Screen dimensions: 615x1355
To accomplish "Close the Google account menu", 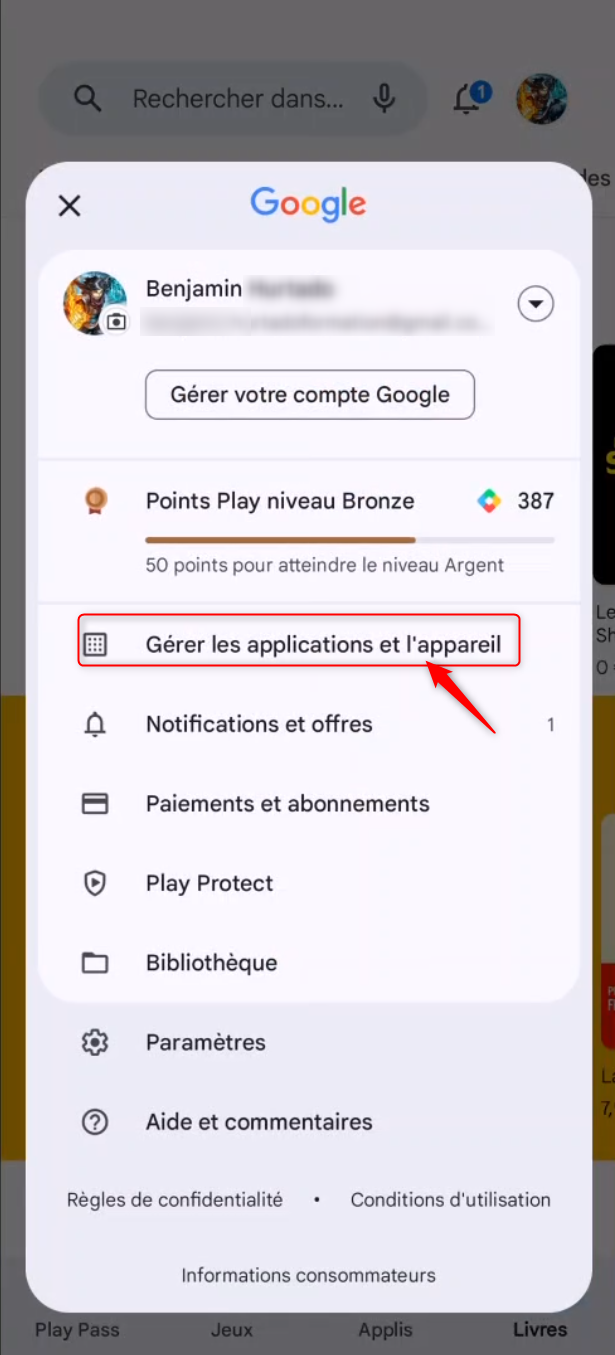I will [69, 206].
